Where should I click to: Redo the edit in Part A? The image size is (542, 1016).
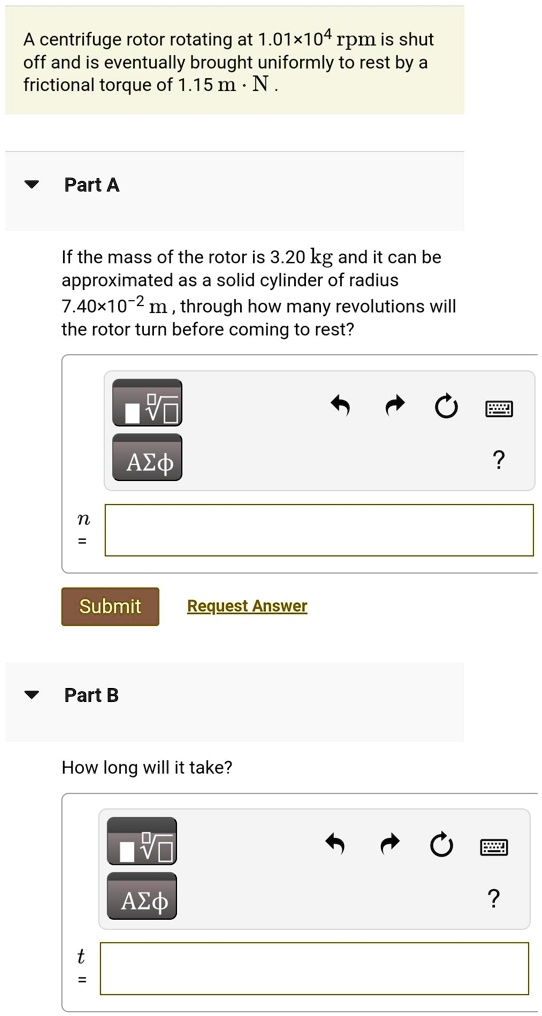pos(394,406)
